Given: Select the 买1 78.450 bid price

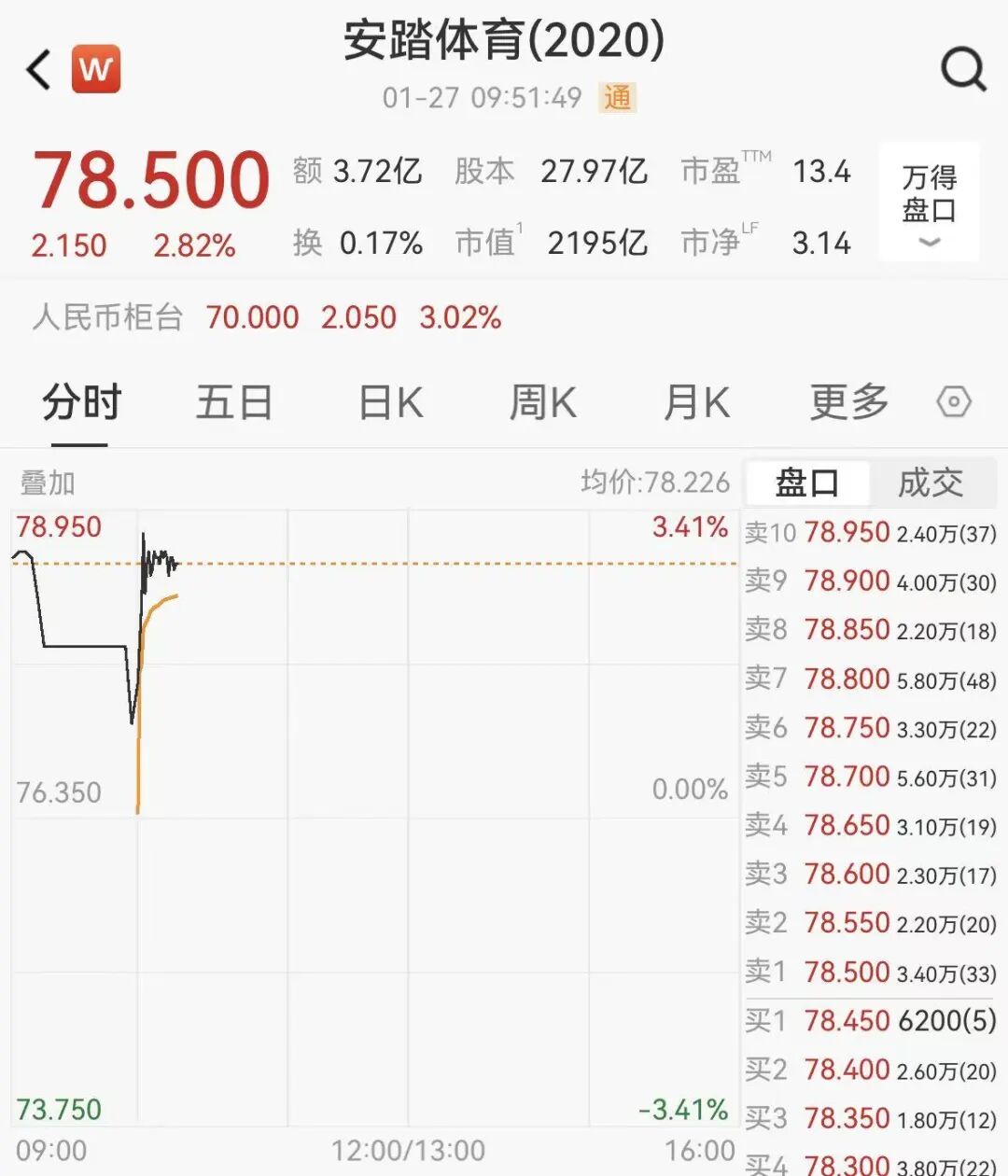Looking at the screenshot, I should (x=845, y=1020).
